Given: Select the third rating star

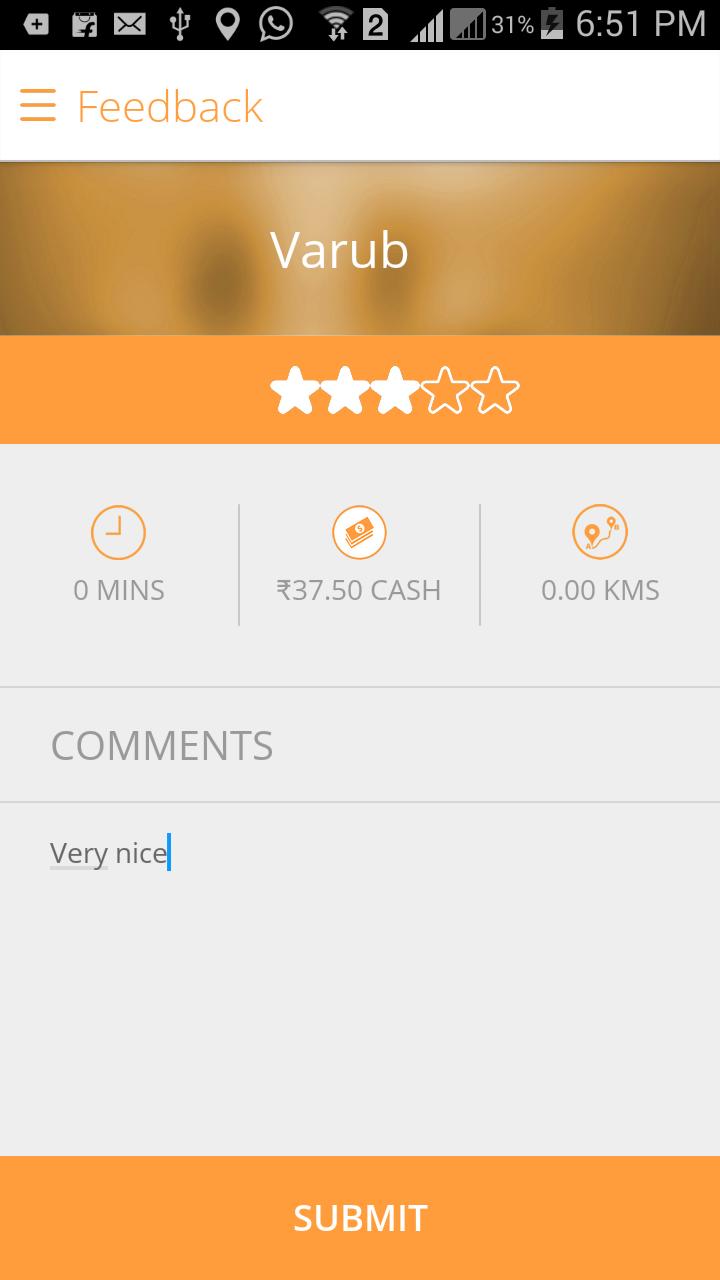Looking at the screenshot, I should [x=395, y=390].
